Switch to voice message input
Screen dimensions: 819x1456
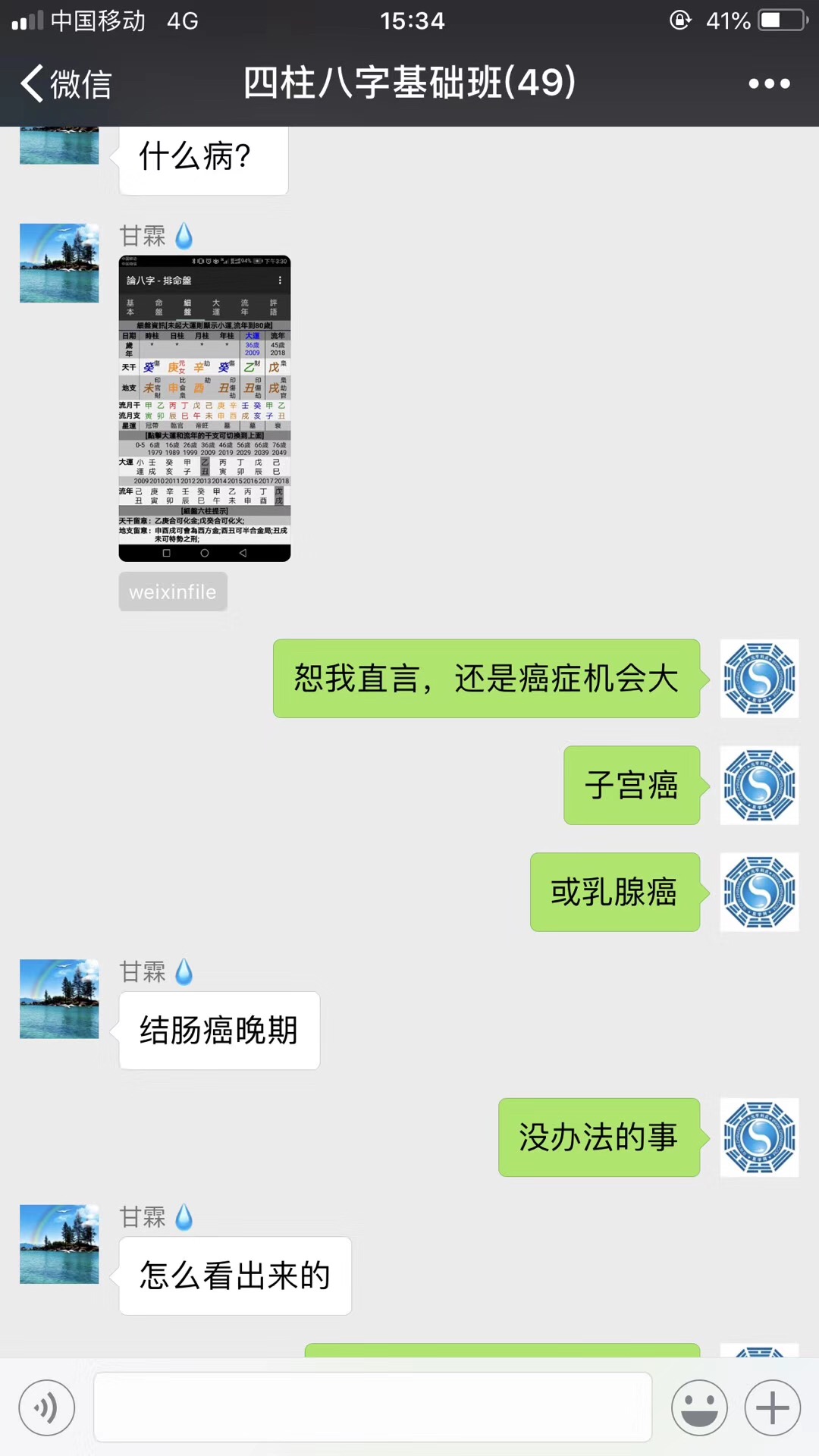(x=47, y=1408)
